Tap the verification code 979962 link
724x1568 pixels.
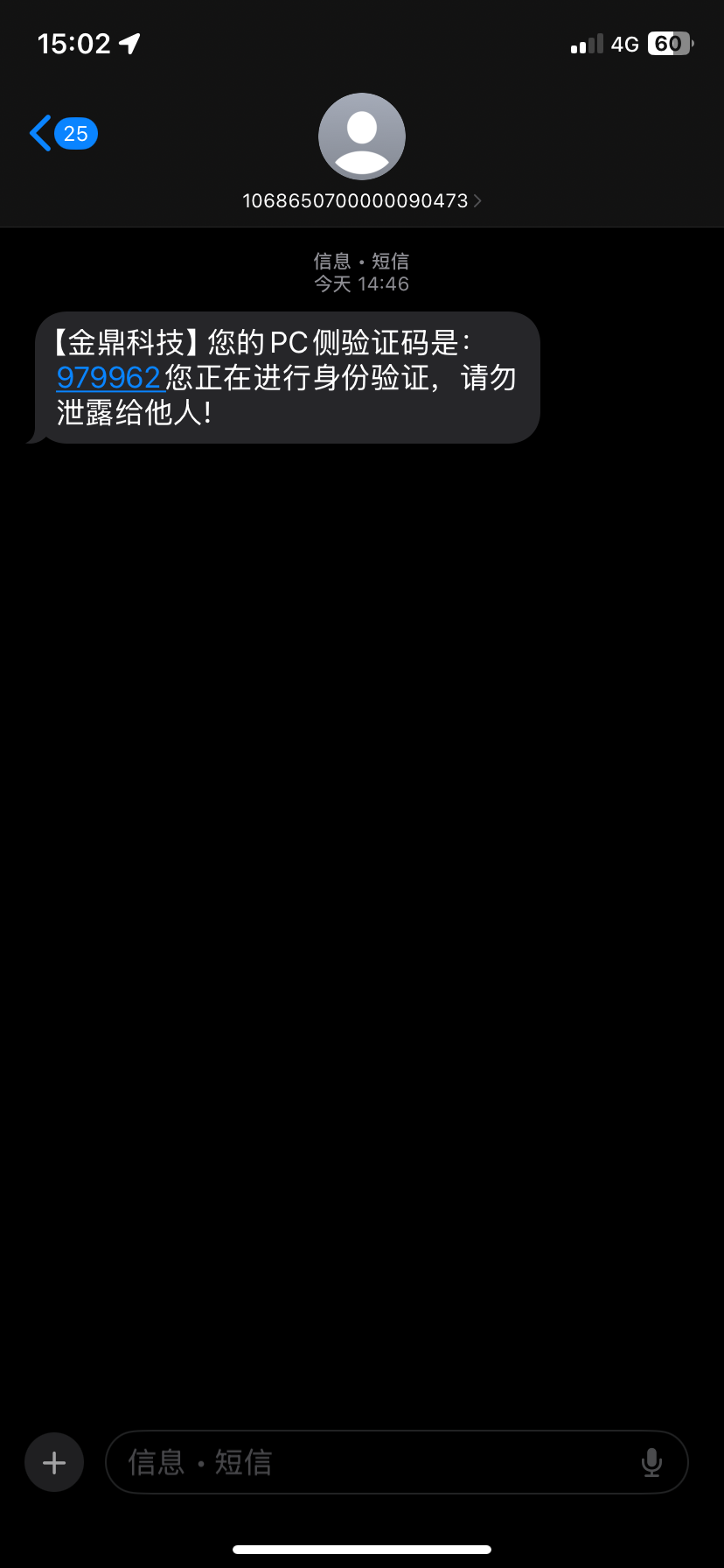pos(108,378)
